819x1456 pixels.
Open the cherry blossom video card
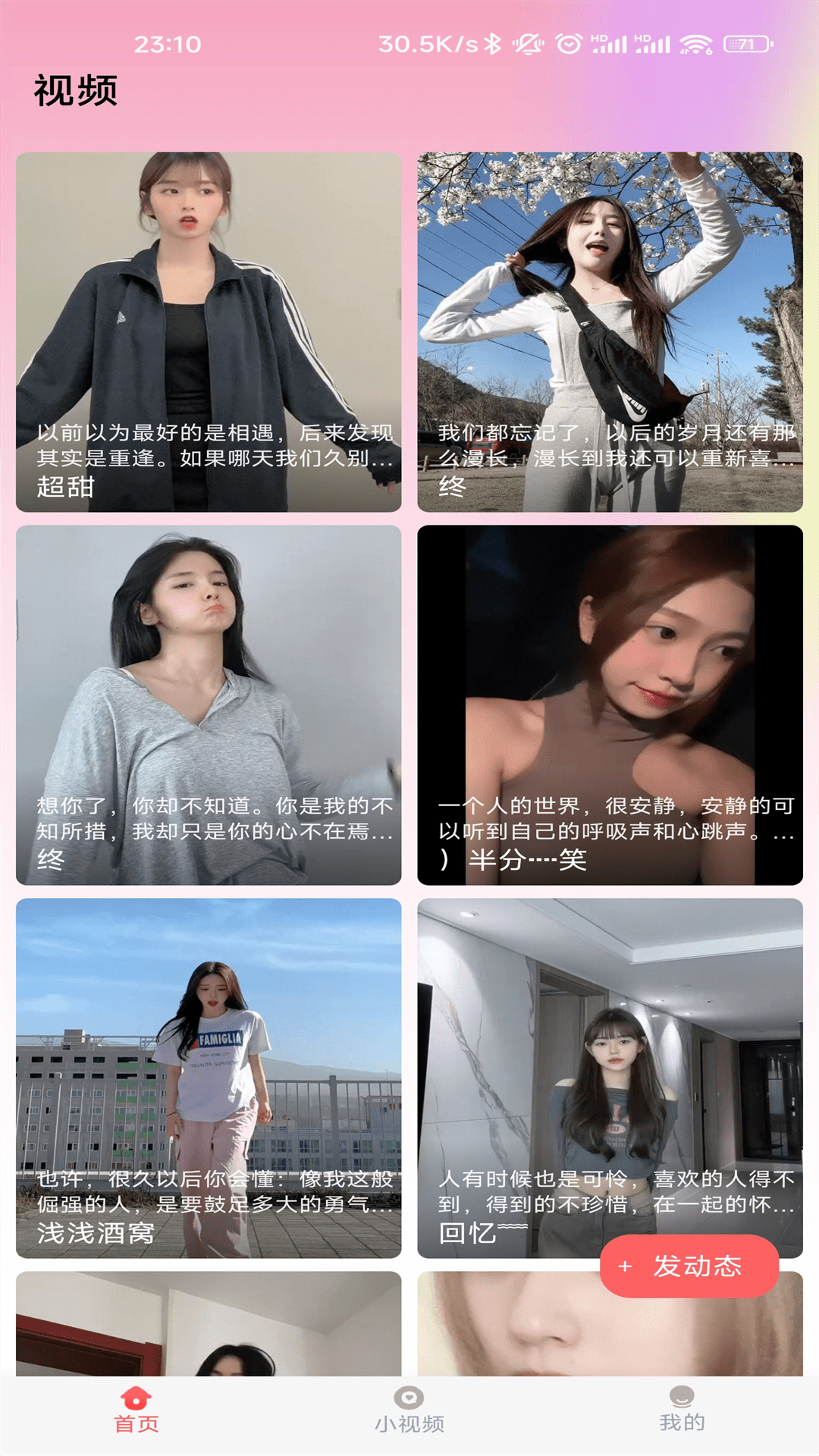[610, 332]
